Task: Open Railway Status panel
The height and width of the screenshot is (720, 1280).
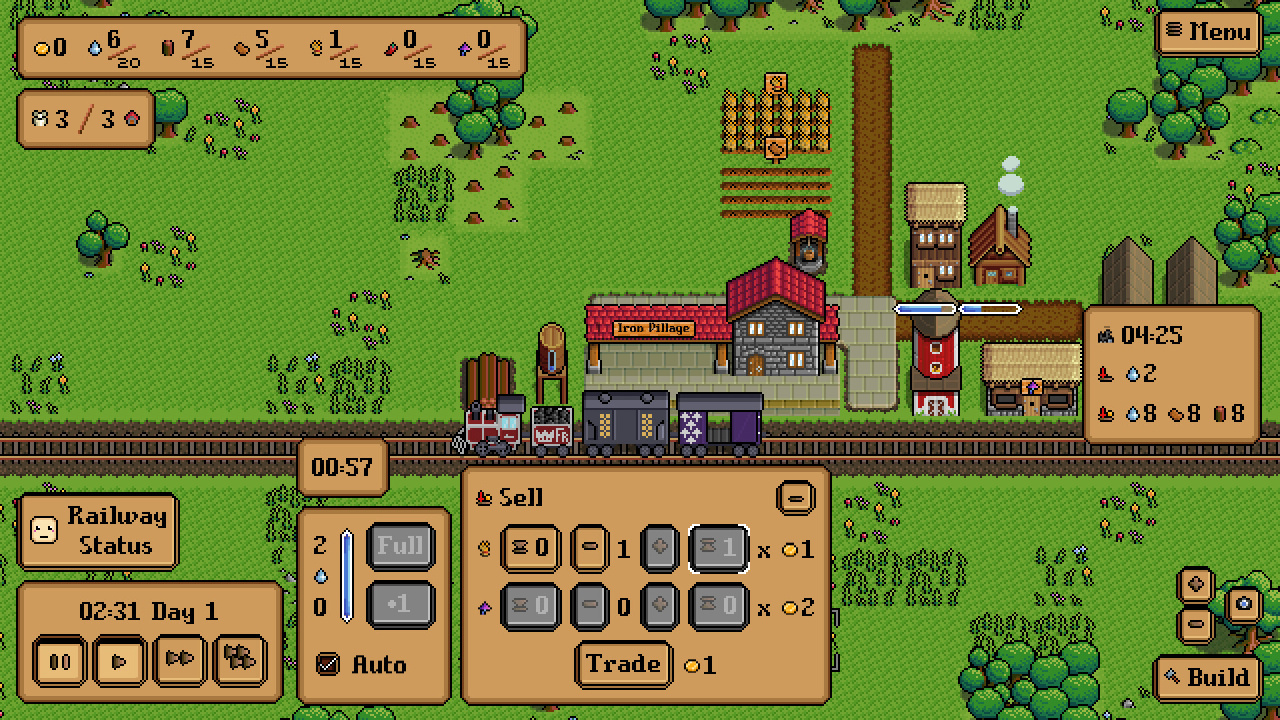Action: click(x=98, y=531)
